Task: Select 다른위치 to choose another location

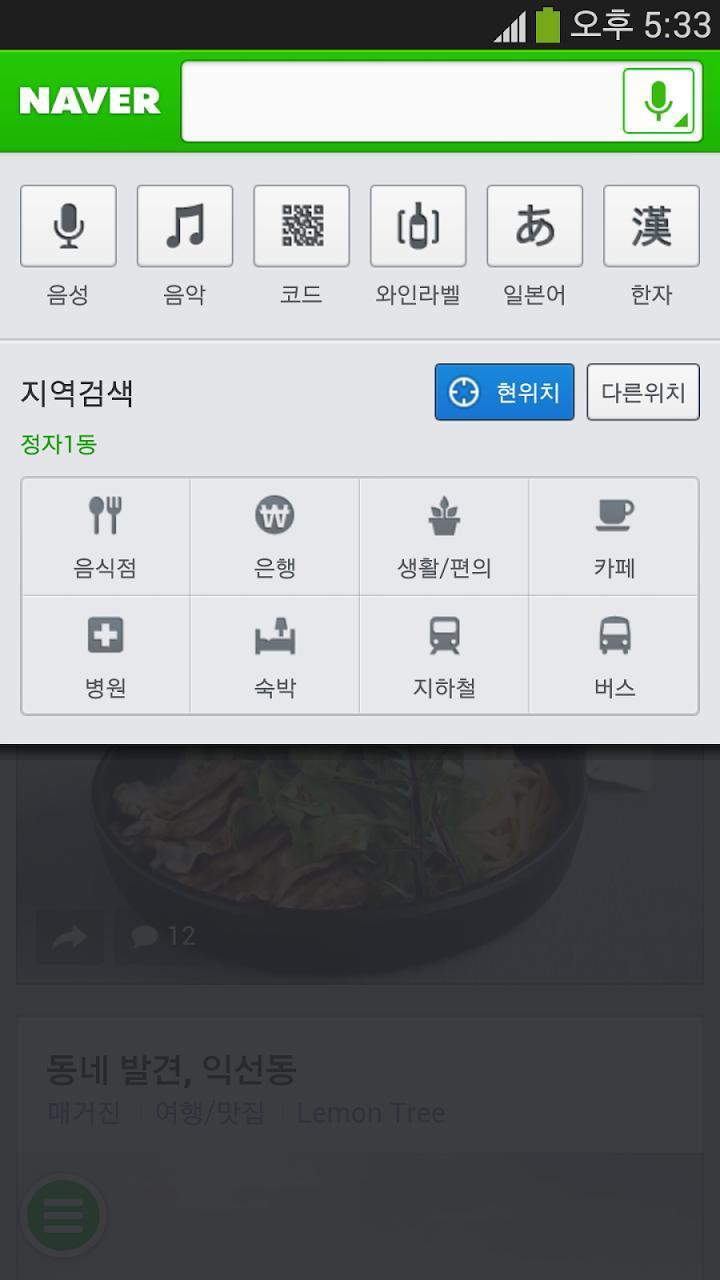Action: coord(643,392)
